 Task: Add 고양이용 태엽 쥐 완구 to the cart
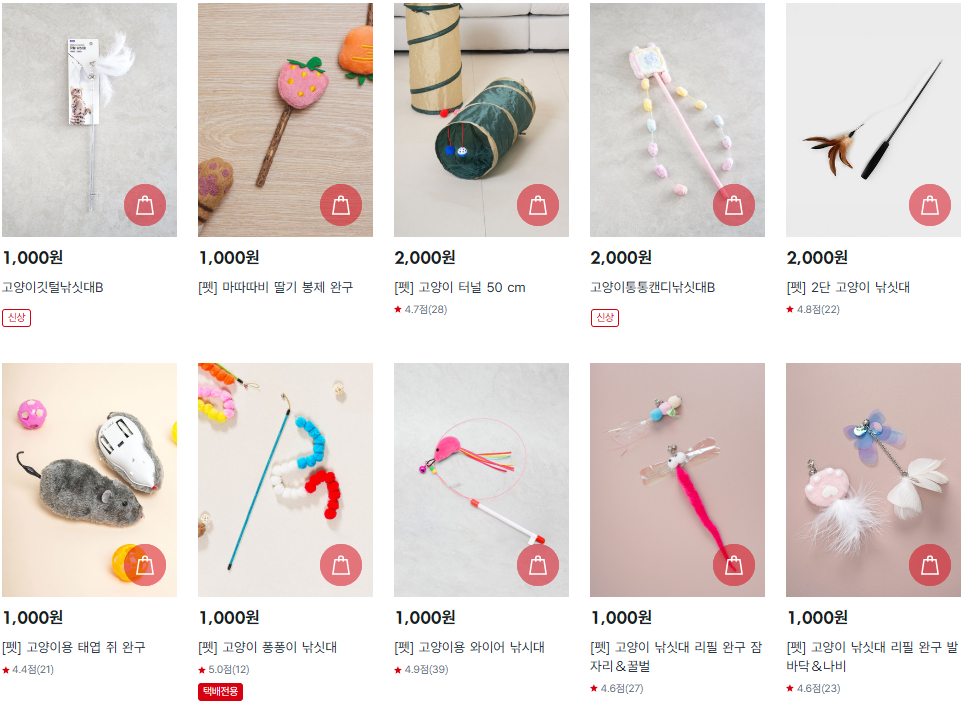(145, 566)
